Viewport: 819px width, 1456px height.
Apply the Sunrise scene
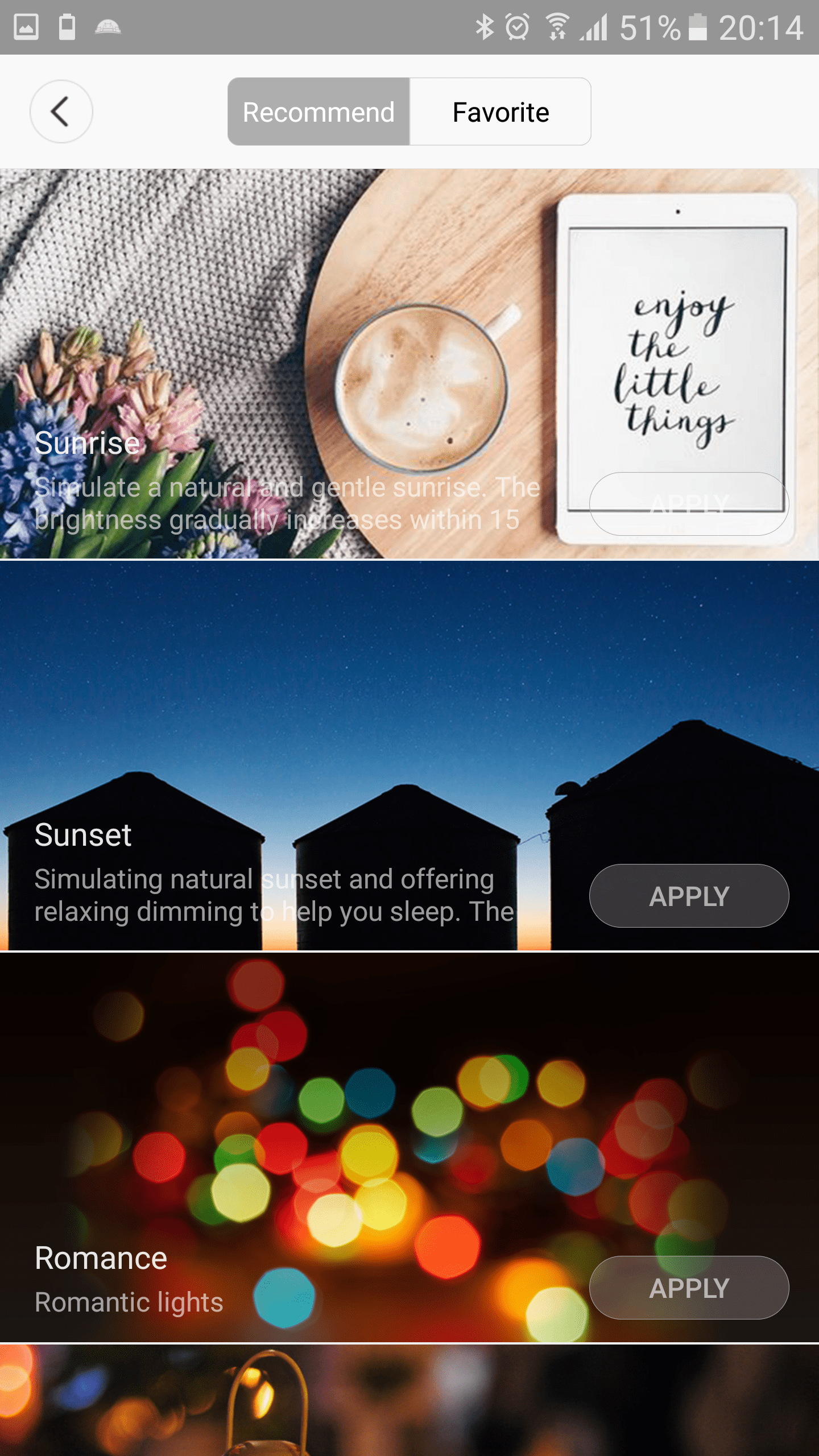[689, 503]
